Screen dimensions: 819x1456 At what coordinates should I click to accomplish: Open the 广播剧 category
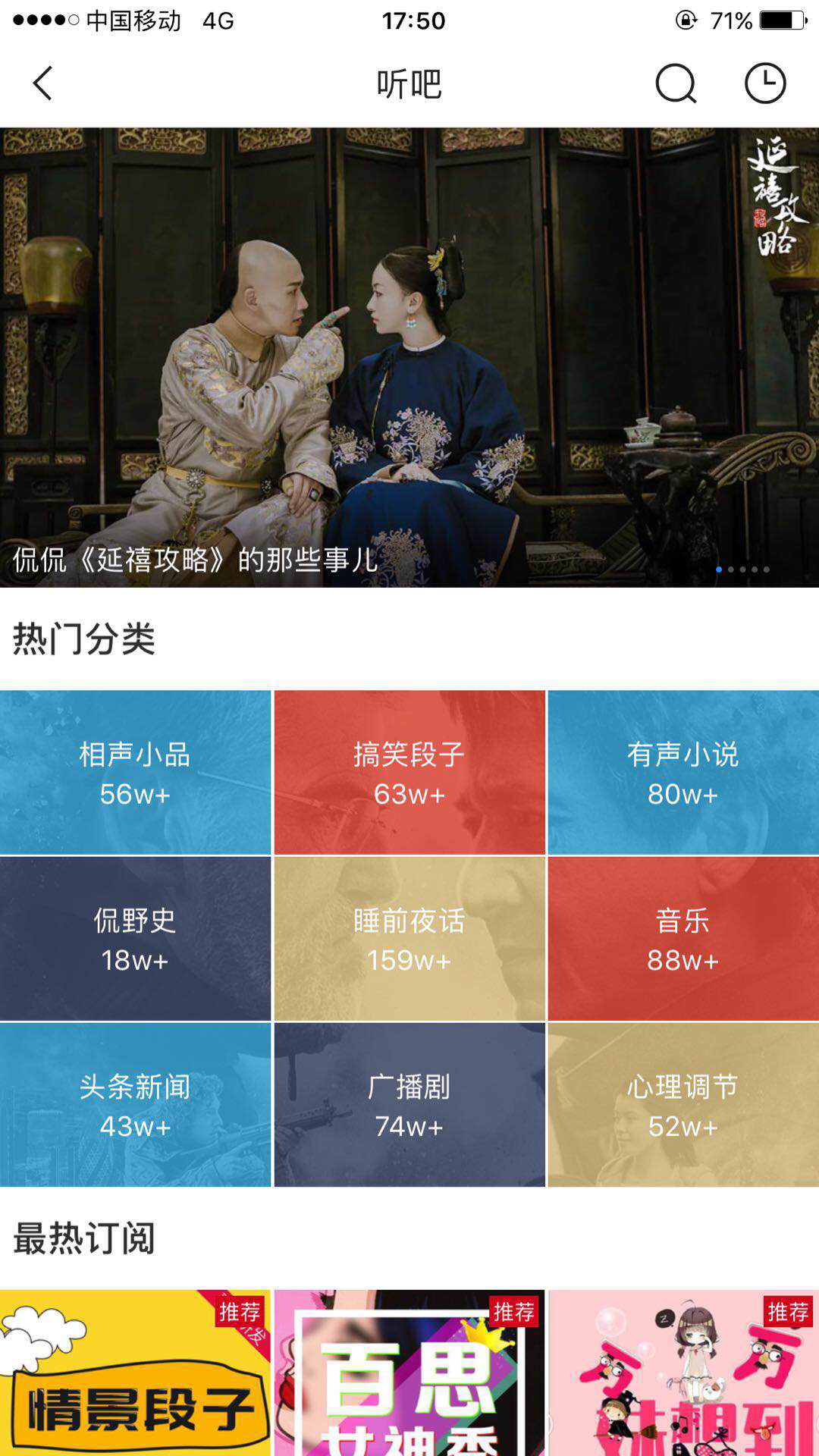coord(409,1105)
